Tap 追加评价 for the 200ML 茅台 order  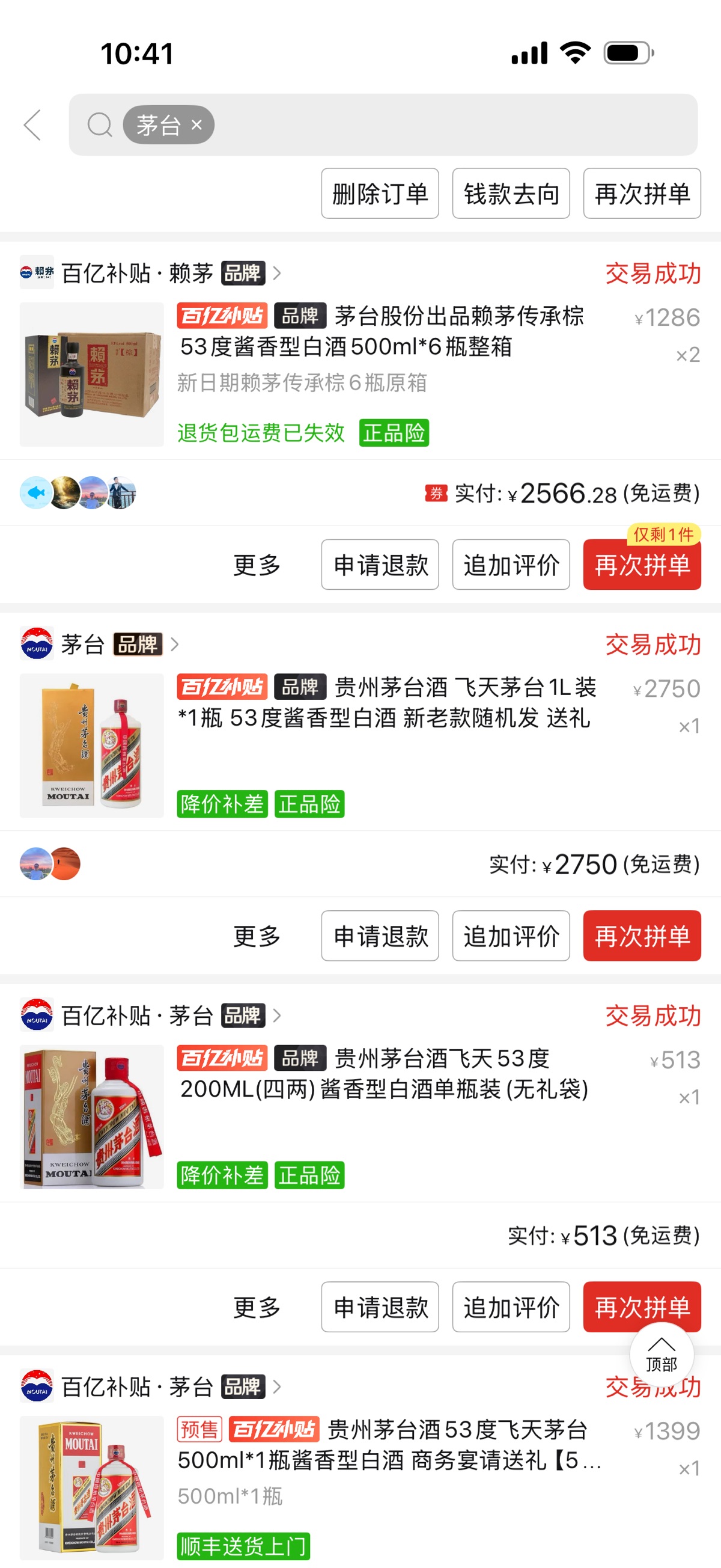point(511,1307)
